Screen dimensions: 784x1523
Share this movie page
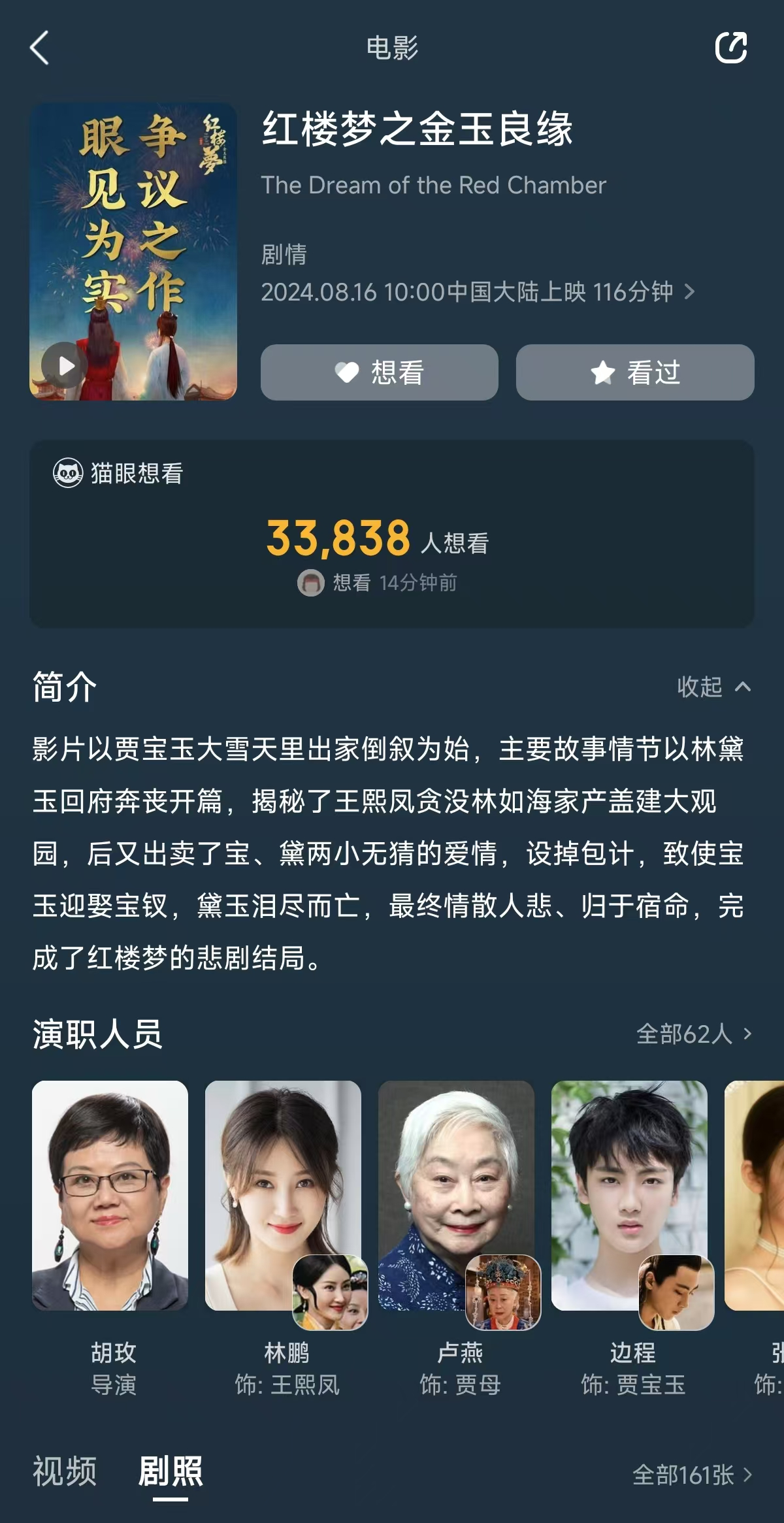(730, 48)
